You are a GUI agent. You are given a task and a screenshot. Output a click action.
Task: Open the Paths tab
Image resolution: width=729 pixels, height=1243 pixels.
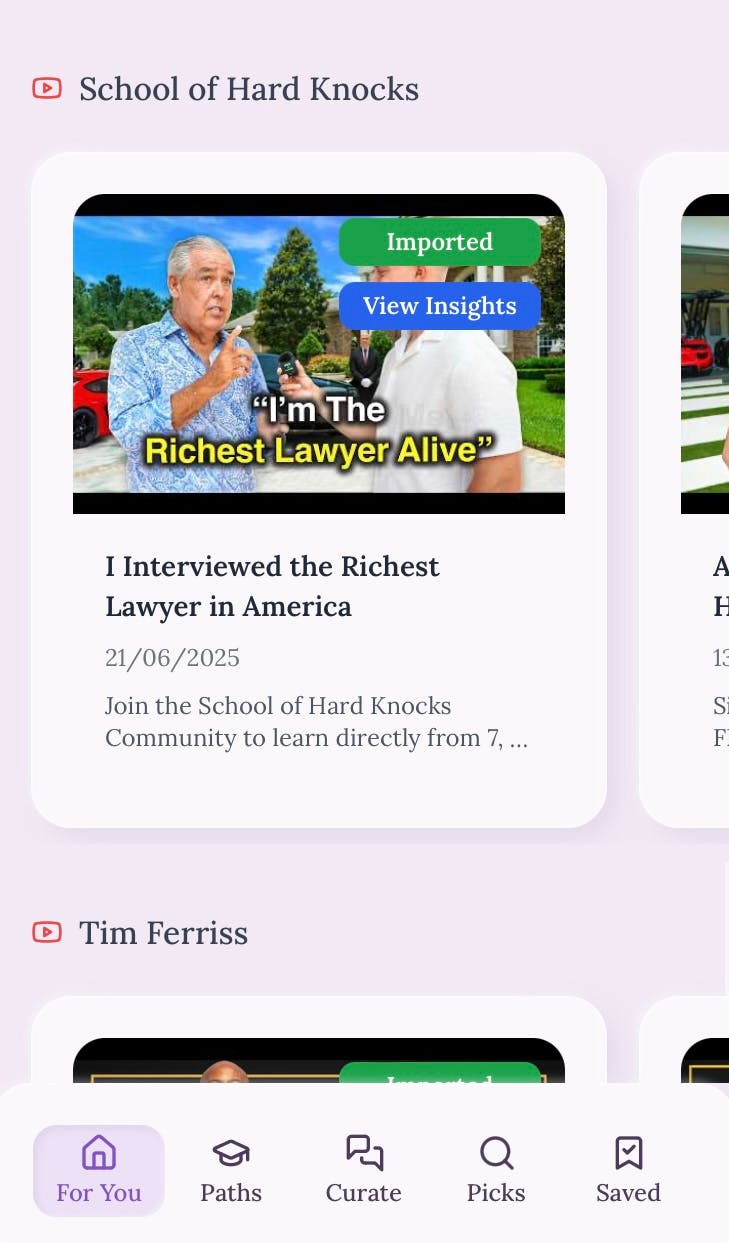click(x=231, y=1170)
